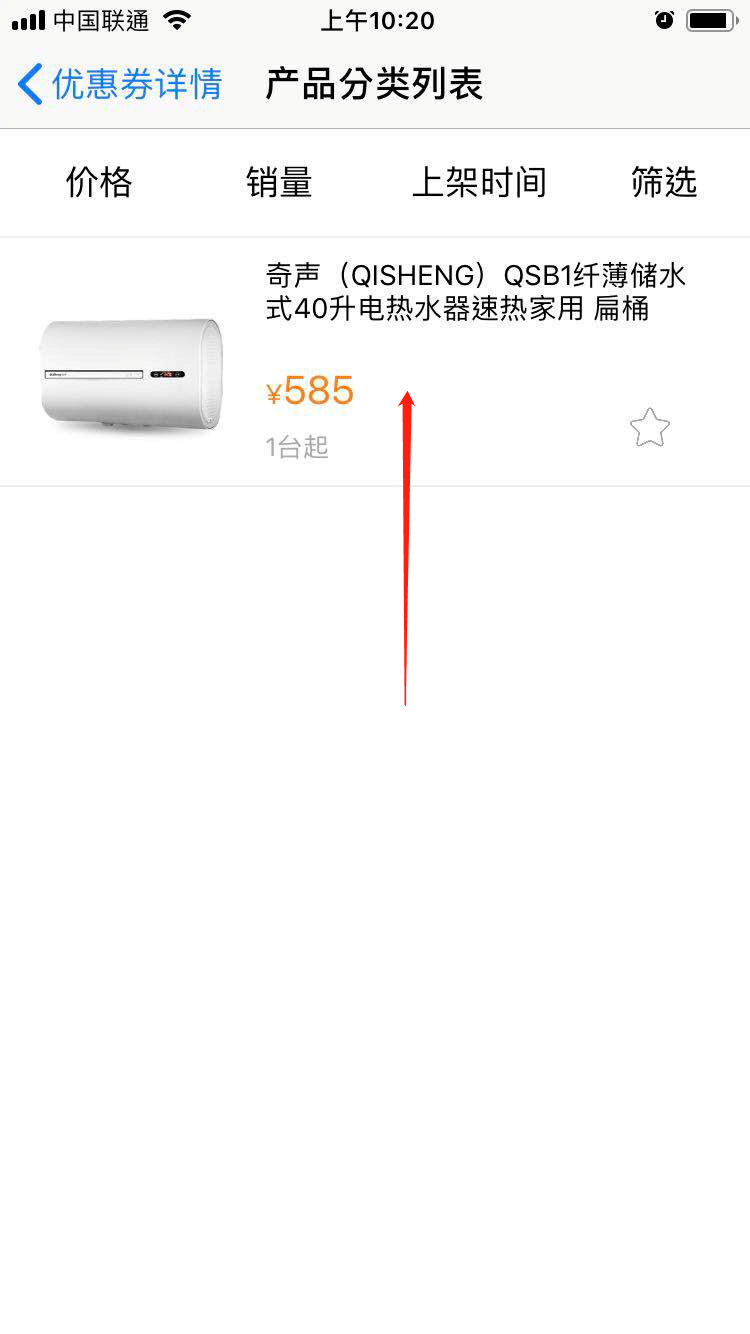Sort by 上架时间
750x1334 pixels.
pyautogui.click(x=479, y=182)
